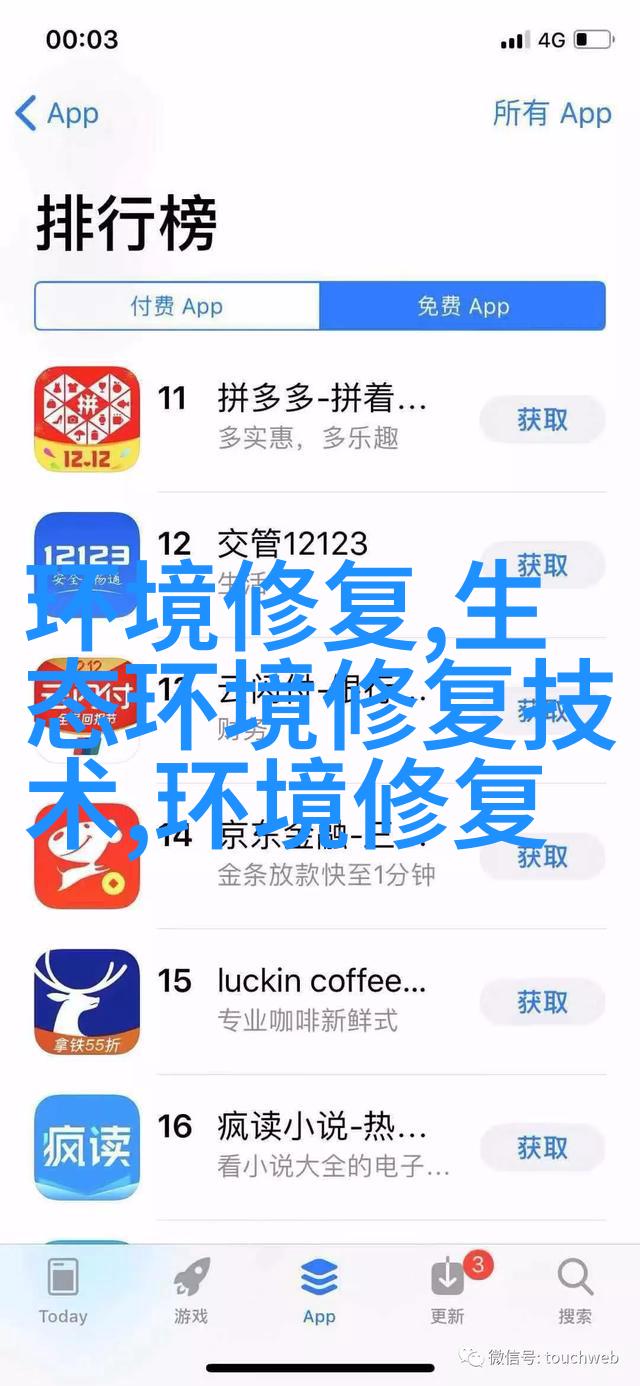
Task: Switch to the 付费 App segment
Action: [177, 306]
